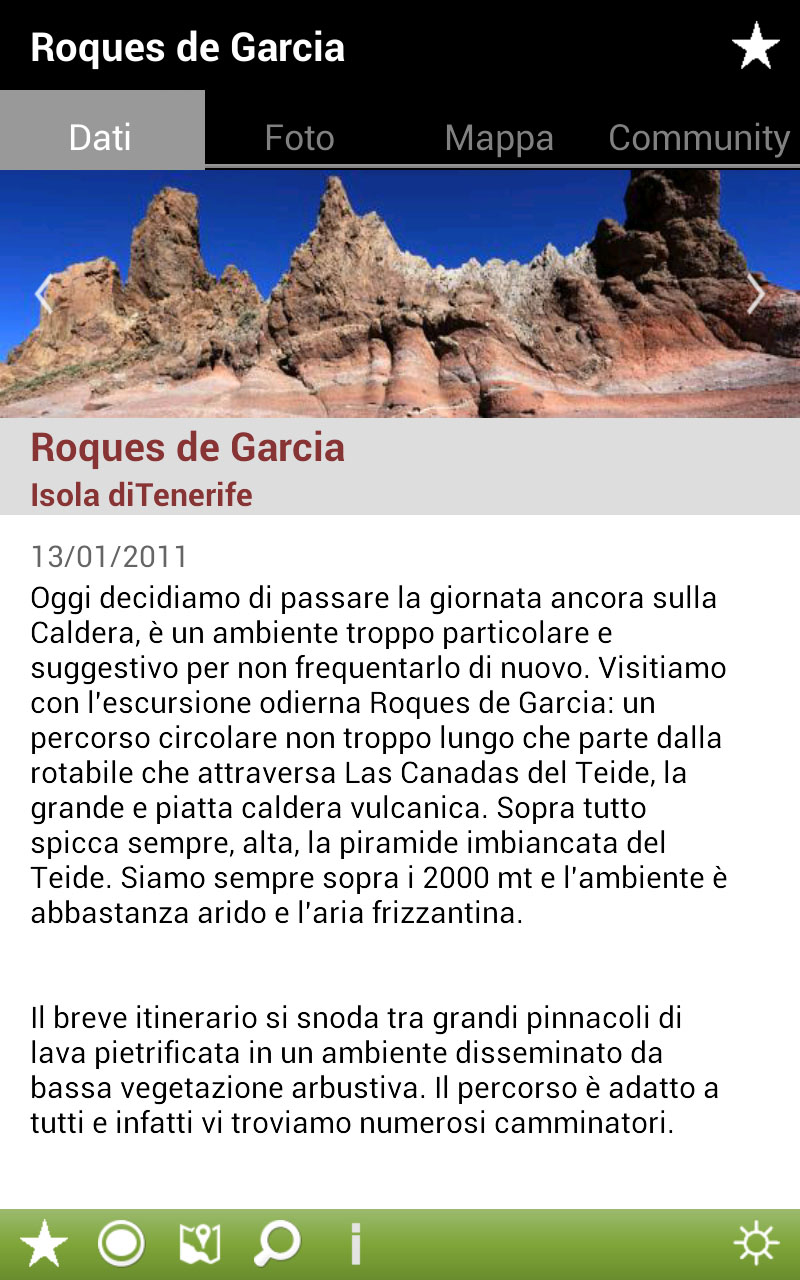Image resolution: width=800 pixels, height=1280 pixels.
Task: Tap the circle icon in the bottom toolbar
Action: tap(121, 1244)
